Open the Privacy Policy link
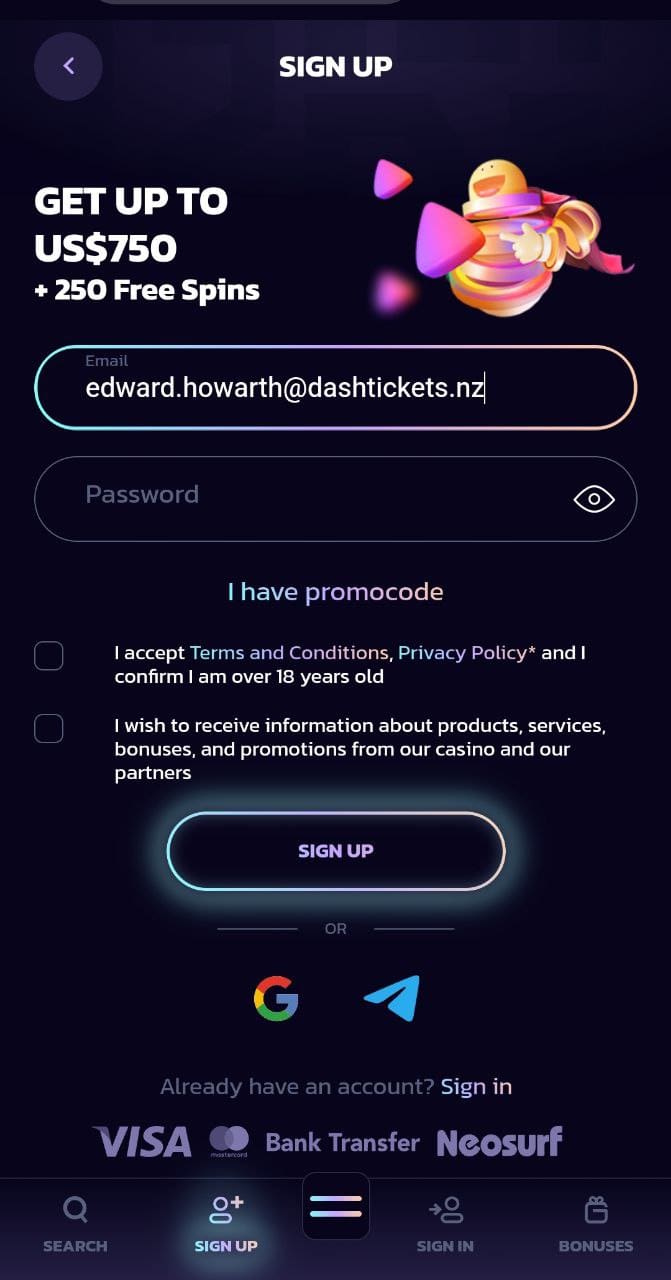This screenshot has width=671, height=1280. (x=462, y=653)
